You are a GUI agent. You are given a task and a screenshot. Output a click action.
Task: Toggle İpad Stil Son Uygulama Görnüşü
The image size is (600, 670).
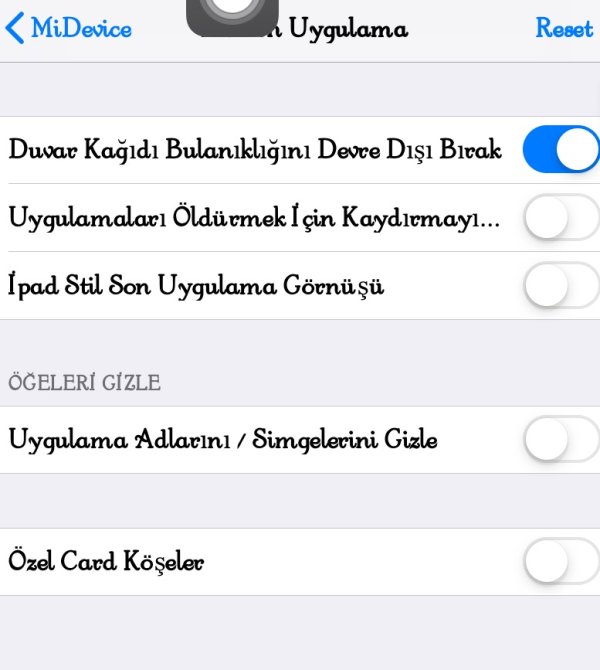pyautogui.click(x=560, y=286)
